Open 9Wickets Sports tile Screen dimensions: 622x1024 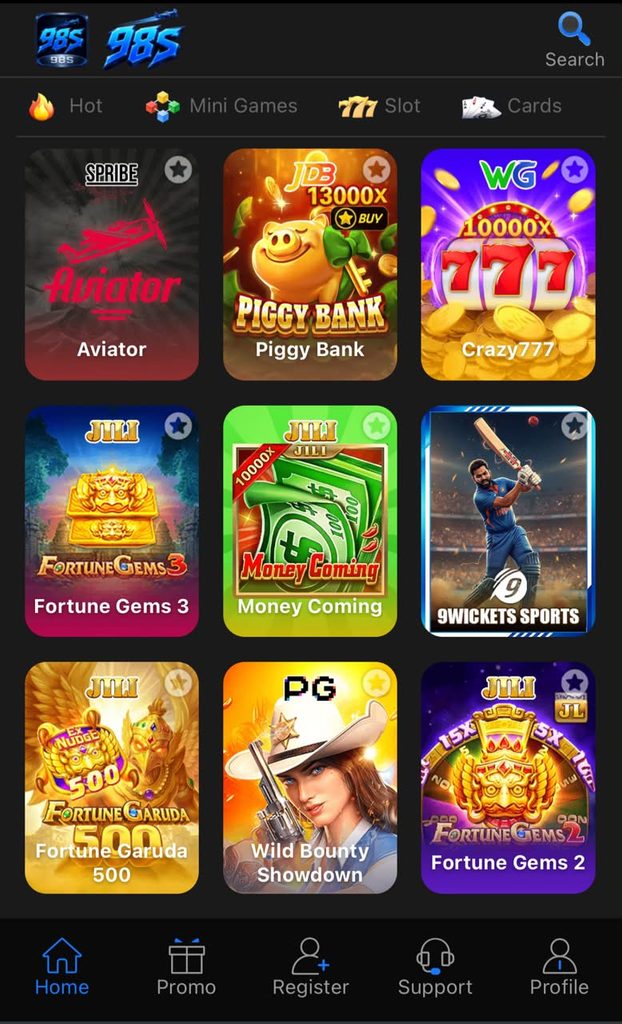508,520
